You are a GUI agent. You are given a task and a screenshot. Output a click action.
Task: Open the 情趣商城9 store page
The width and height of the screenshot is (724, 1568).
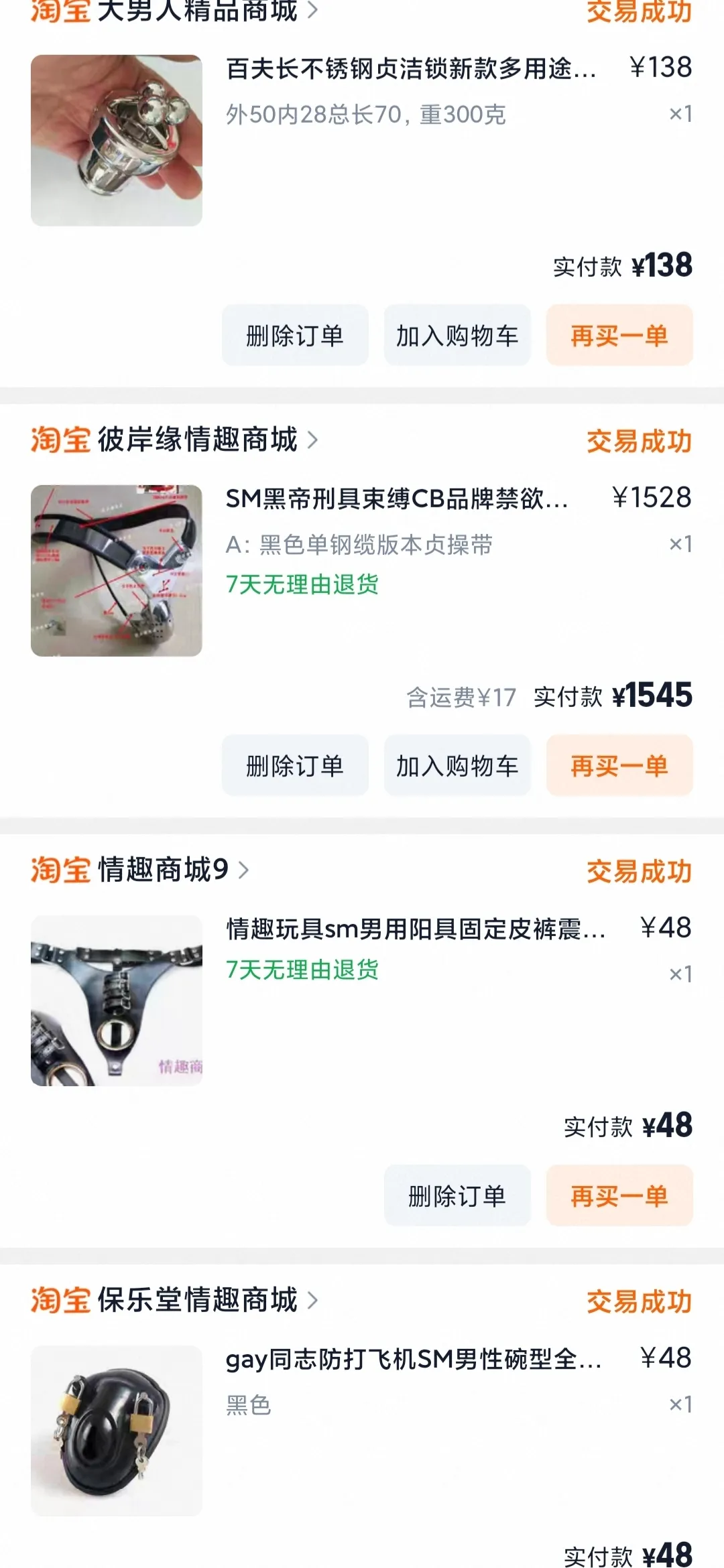coord(164,870)
